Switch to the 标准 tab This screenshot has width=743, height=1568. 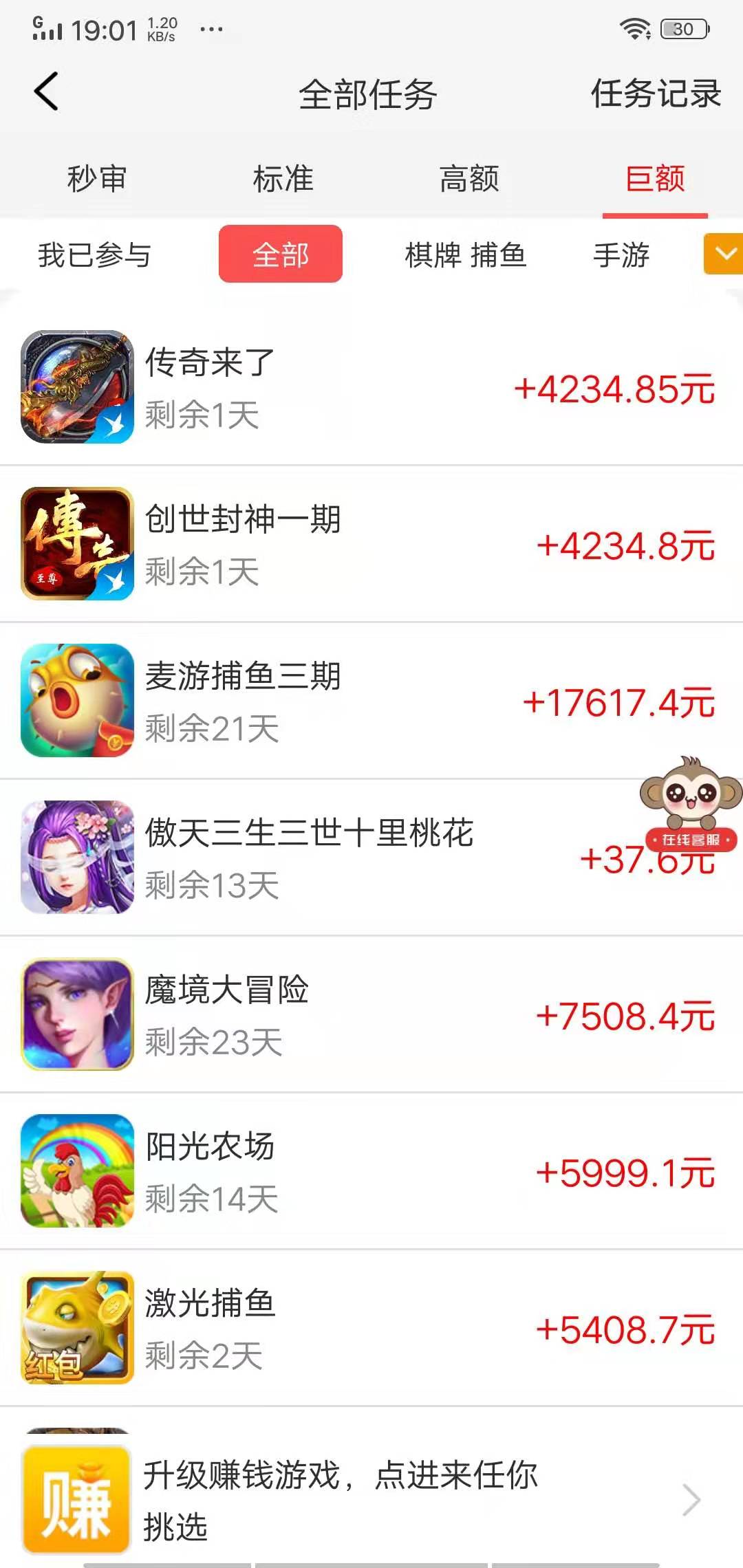(283, 179)
